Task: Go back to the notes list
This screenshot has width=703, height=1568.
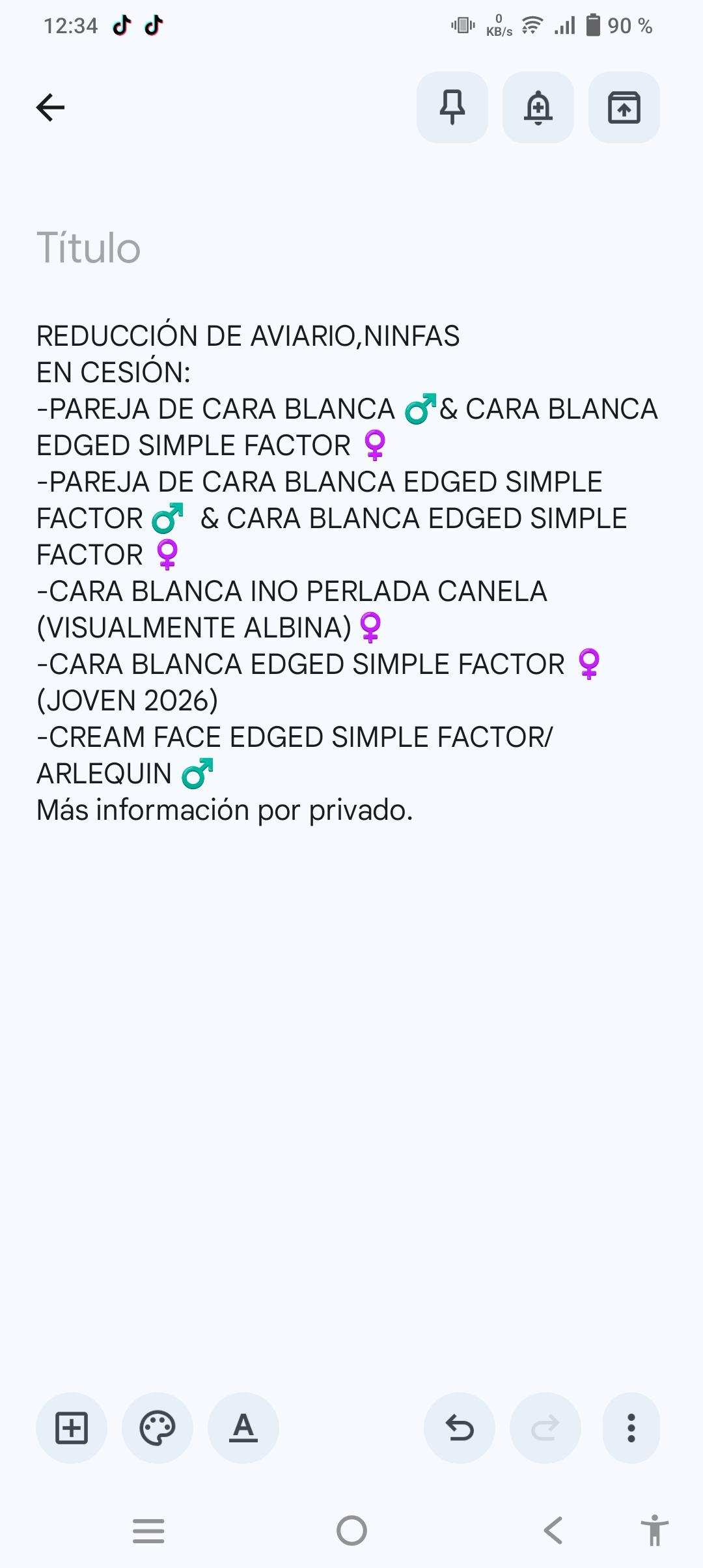Action: [50, 107]
